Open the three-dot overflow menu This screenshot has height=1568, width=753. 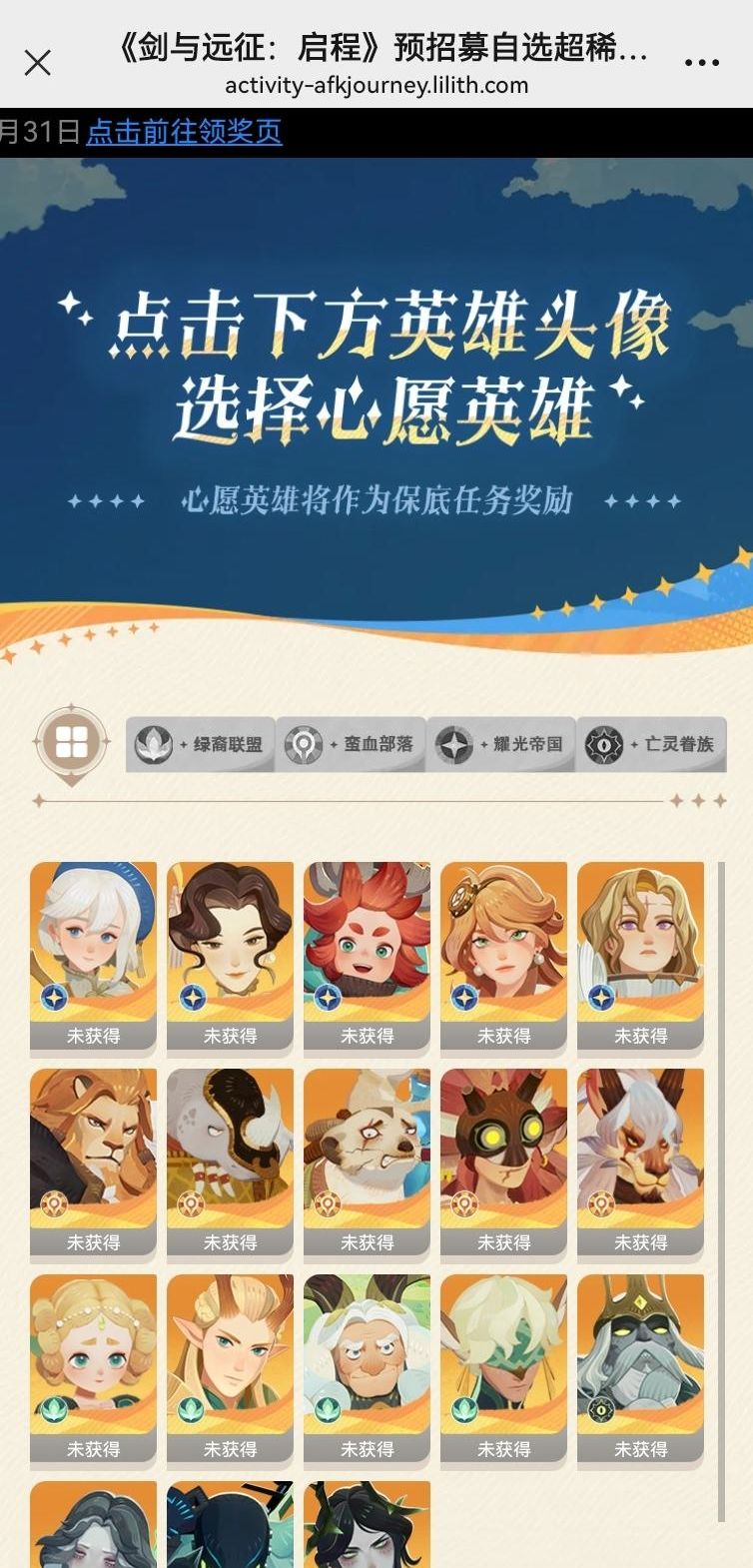click(701, 63)
